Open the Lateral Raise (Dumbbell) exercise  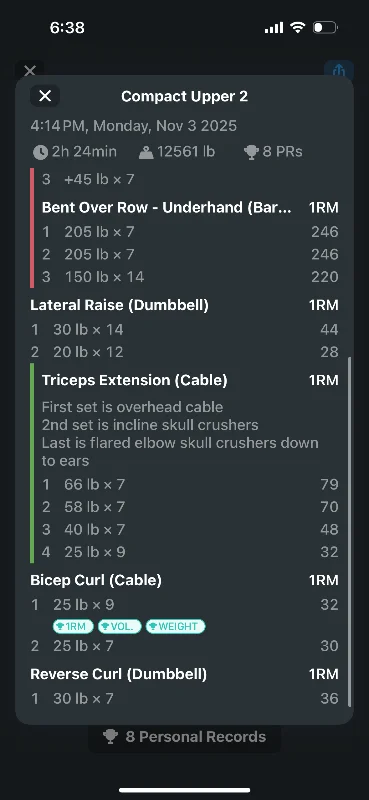pyautogui.click(x=119, y=305)
